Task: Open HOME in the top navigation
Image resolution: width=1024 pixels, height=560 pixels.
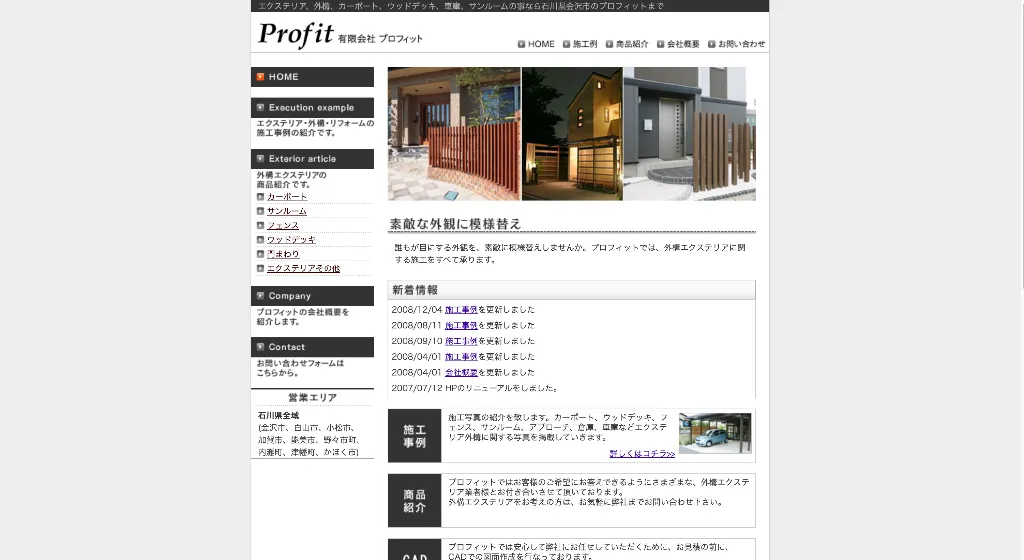Action: [x=536, y=44]
